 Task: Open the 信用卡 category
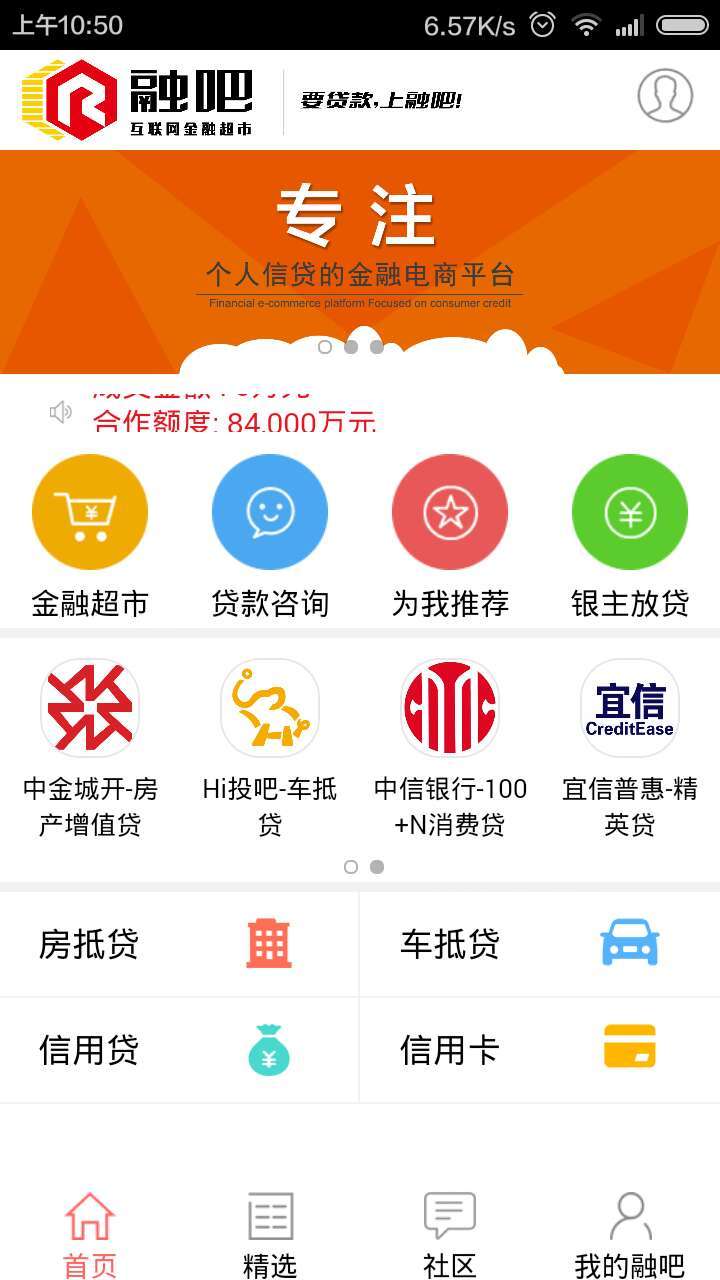click(540, 1050)
